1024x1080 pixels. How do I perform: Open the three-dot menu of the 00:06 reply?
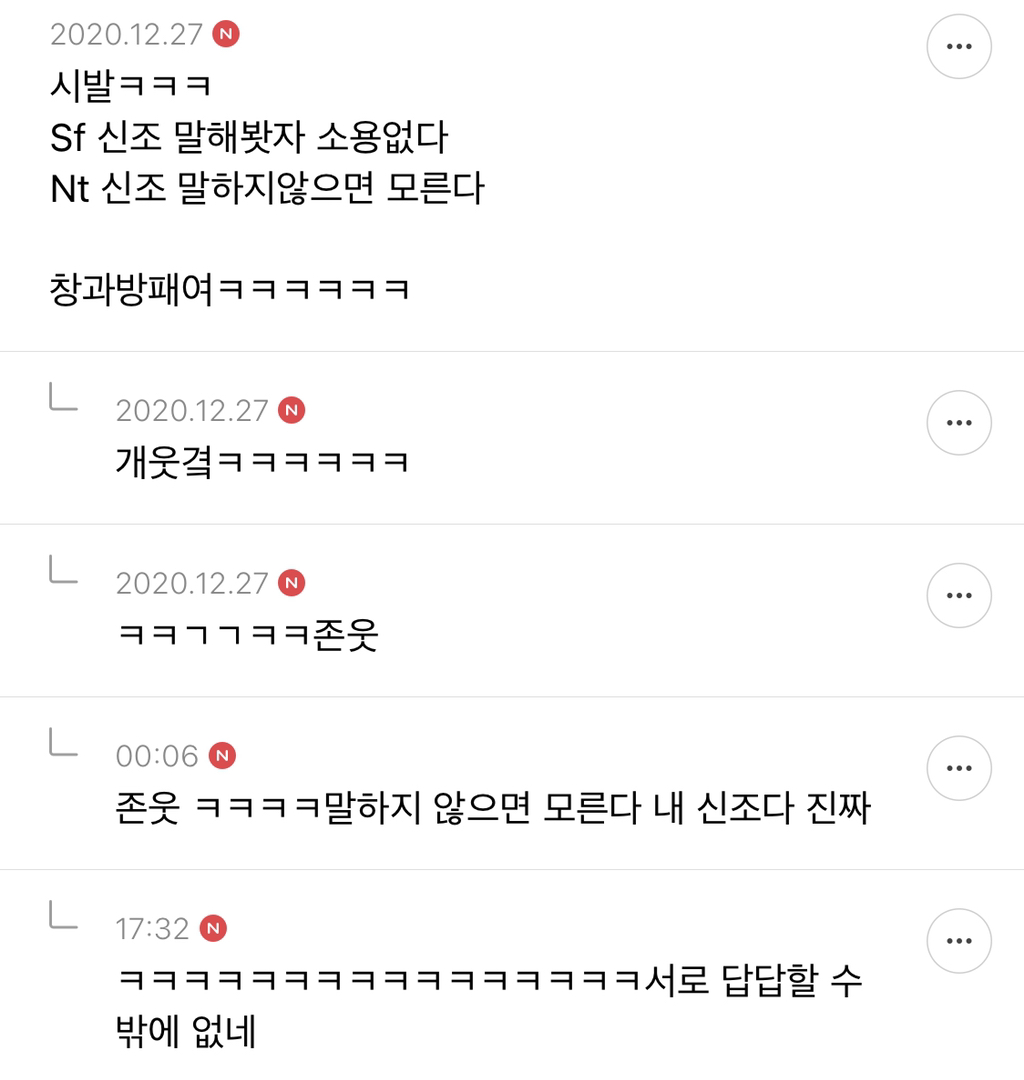tap(959, 768)
